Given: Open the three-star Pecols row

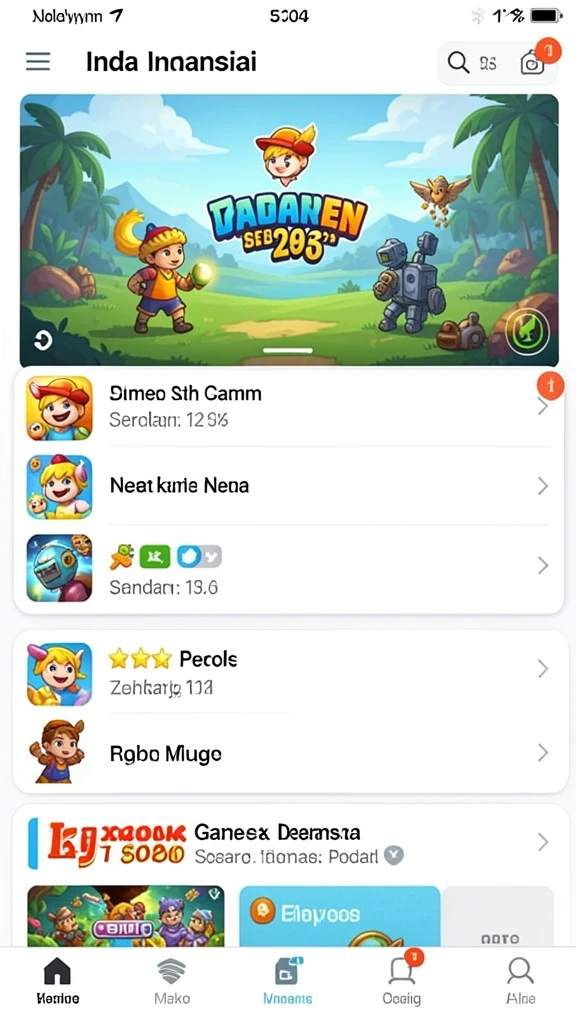Looking at the screenshot, I should point(289,673).
